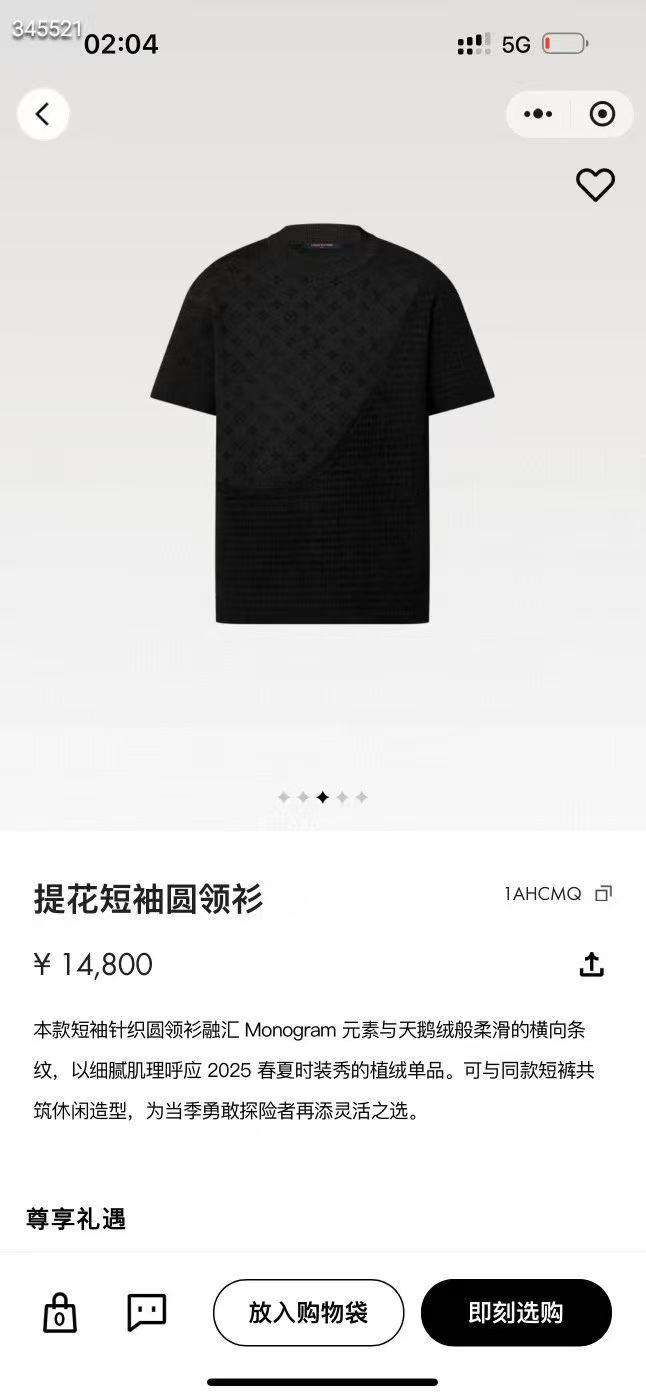Open the mini program more-options menu

click(x=538, y=114)
